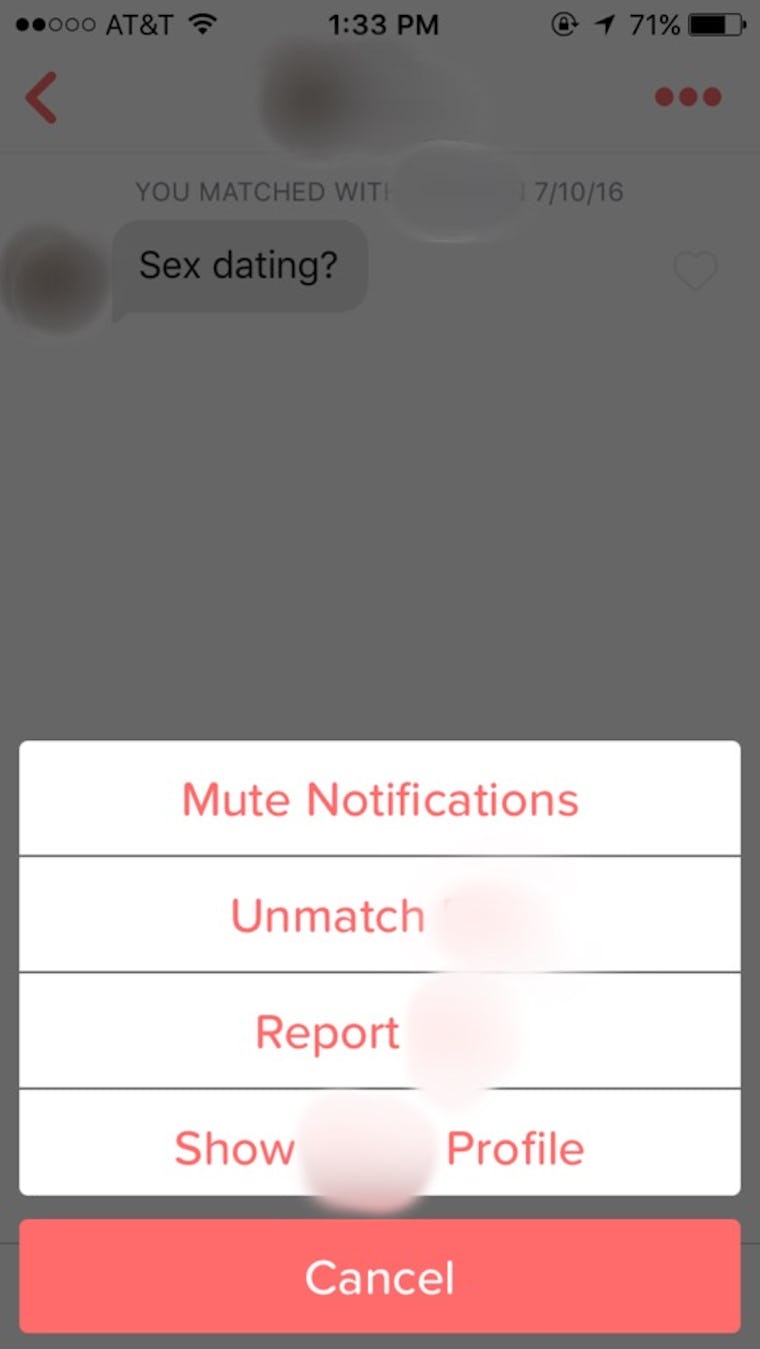Dismiss the menu with Cancel
This screenshot has width=760, height=1349.
(380, 1276)
